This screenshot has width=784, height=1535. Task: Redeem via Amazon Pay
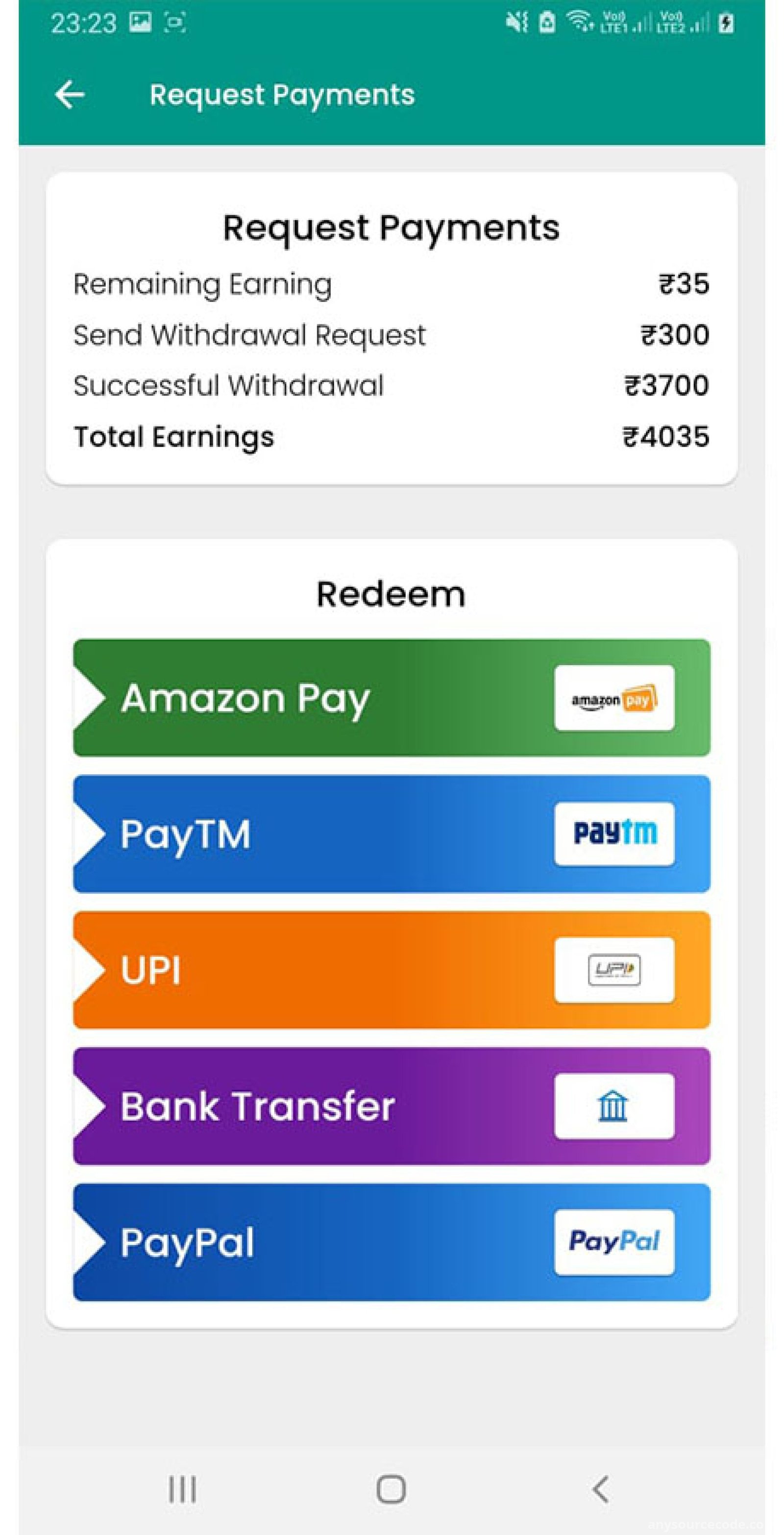point(392,698)
